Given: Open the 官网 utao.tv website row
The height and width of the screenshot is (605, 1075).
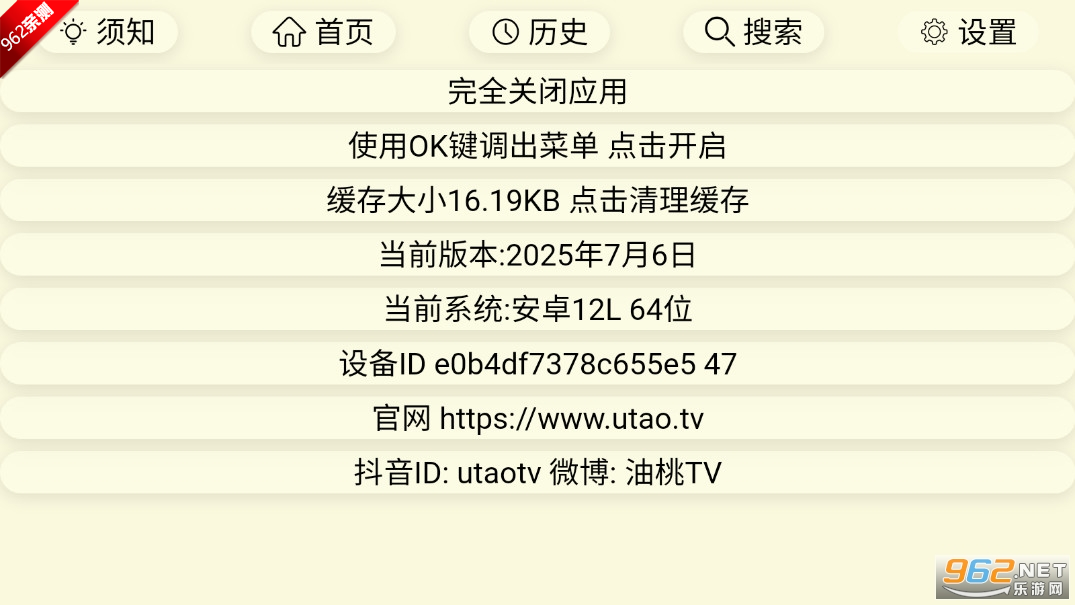Looking at the screenshot, I should (537, 418).
